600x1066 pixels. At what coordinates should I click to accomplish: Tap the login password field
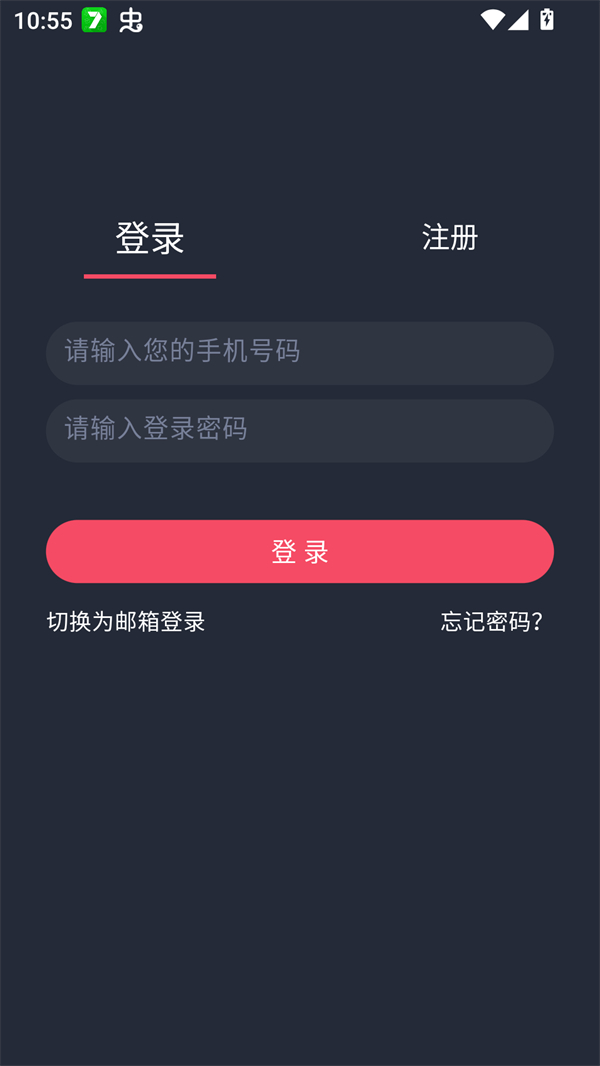pyautogui.click(x=300, y=430)
